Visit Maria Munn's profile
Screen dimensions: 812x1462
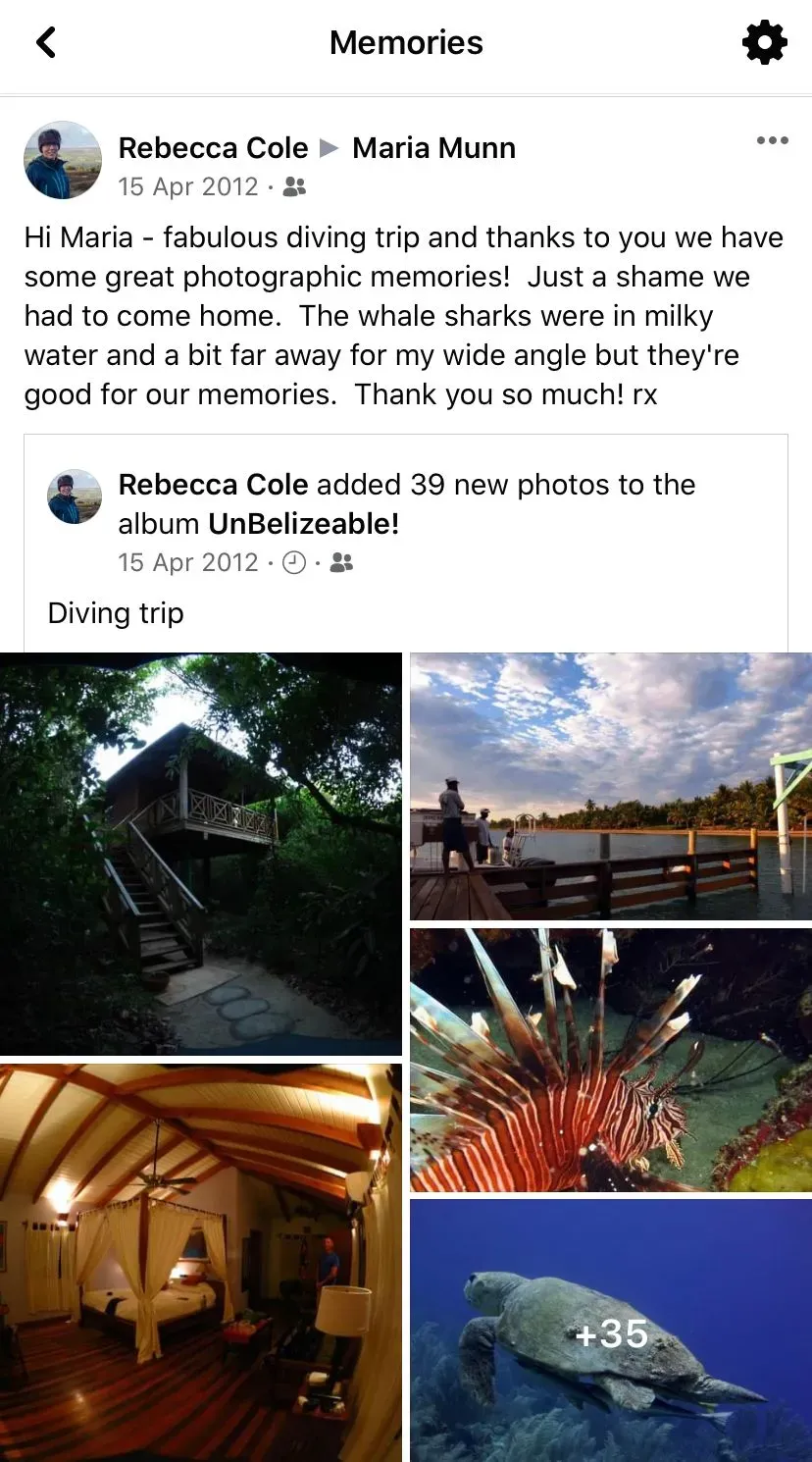point(433,148)
